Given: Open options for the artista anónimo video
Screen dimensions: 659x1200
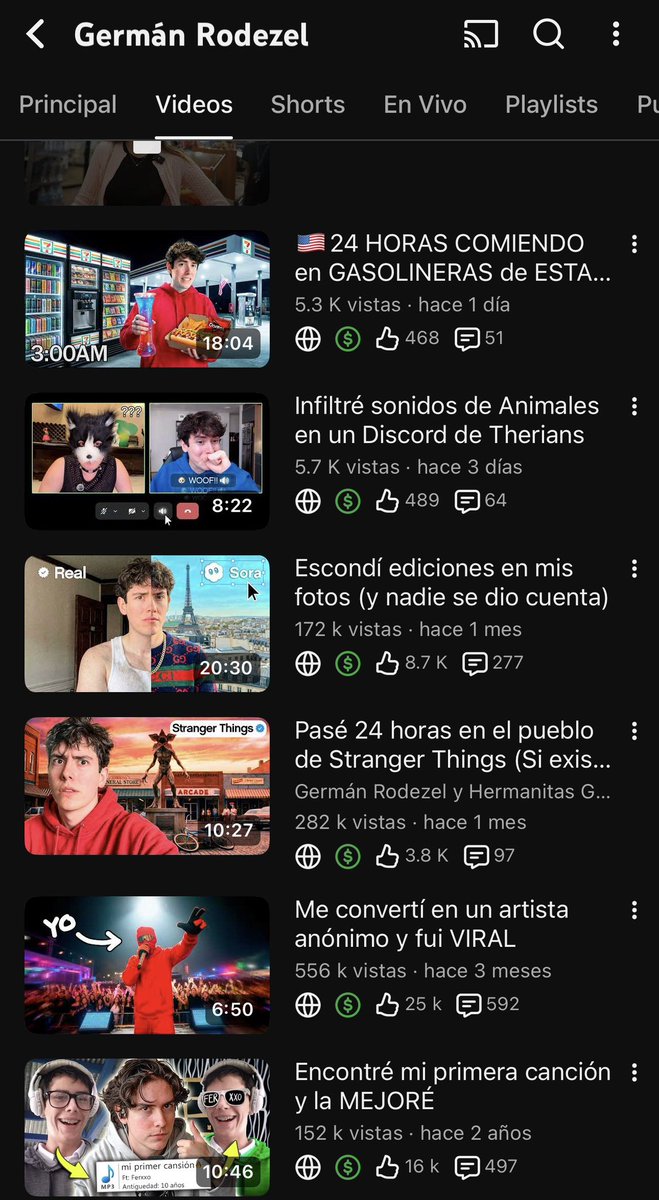Looking at the screenshot, I should coord(634,911).
